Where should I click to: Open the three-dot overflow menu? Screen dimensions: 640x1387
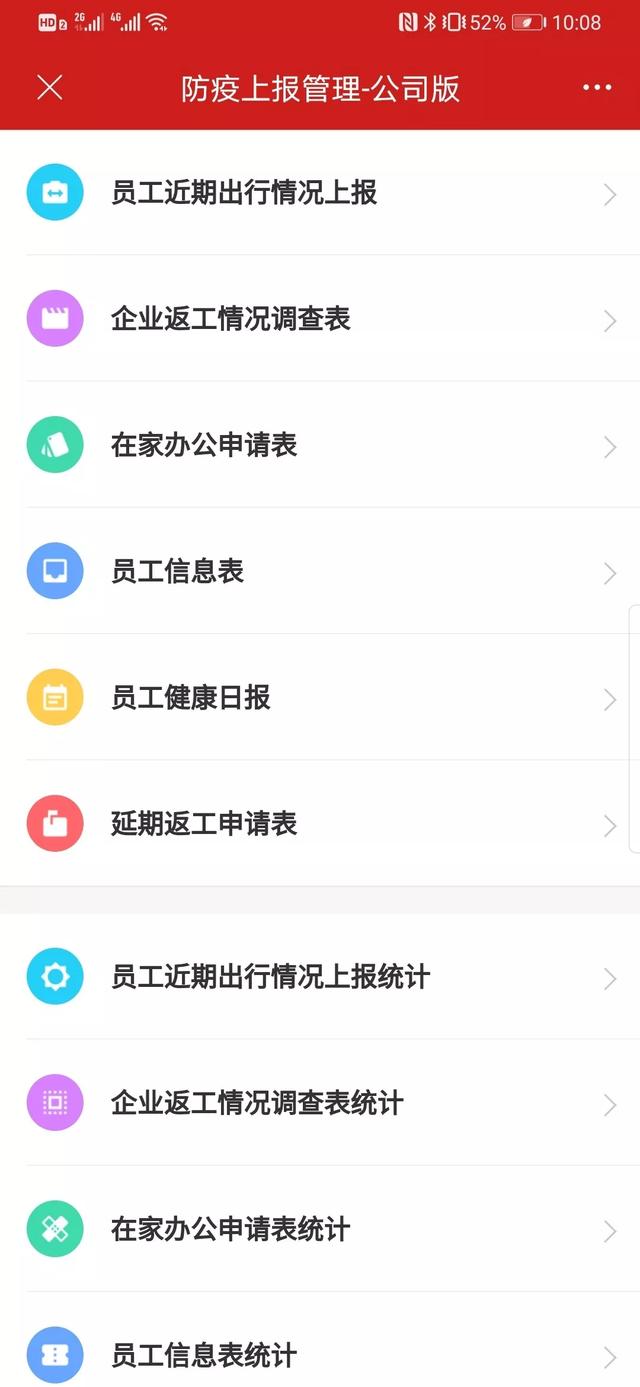pyautogui.click(x=597, y=88)
